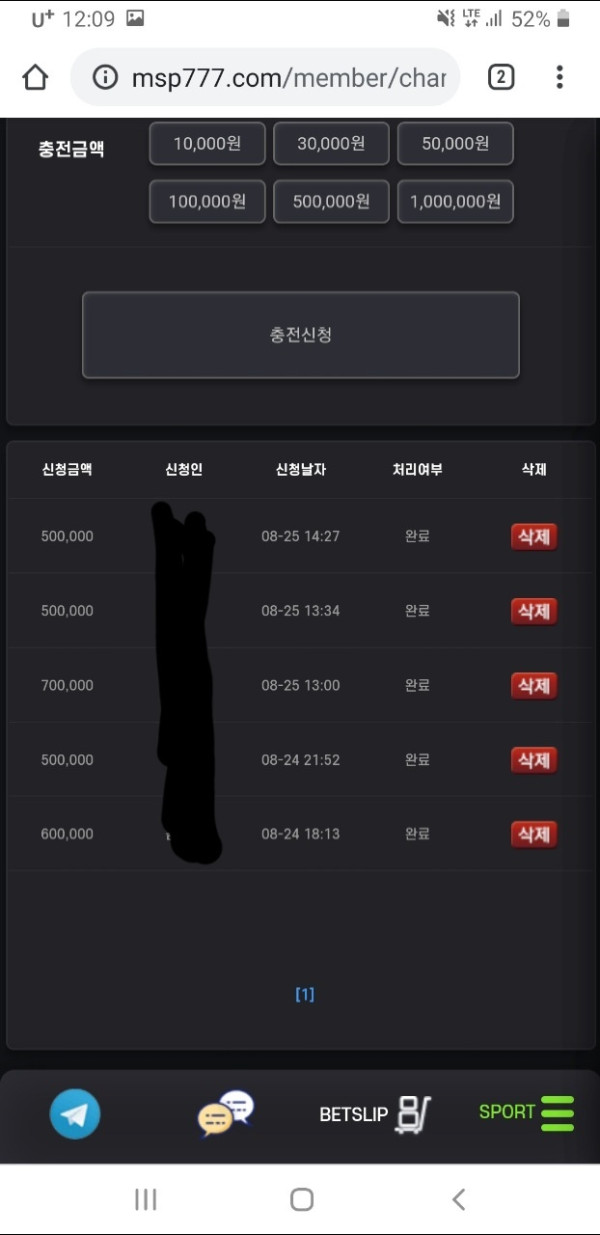Open the SPORT menu

pyautogui.click(x=526, y=1113)
